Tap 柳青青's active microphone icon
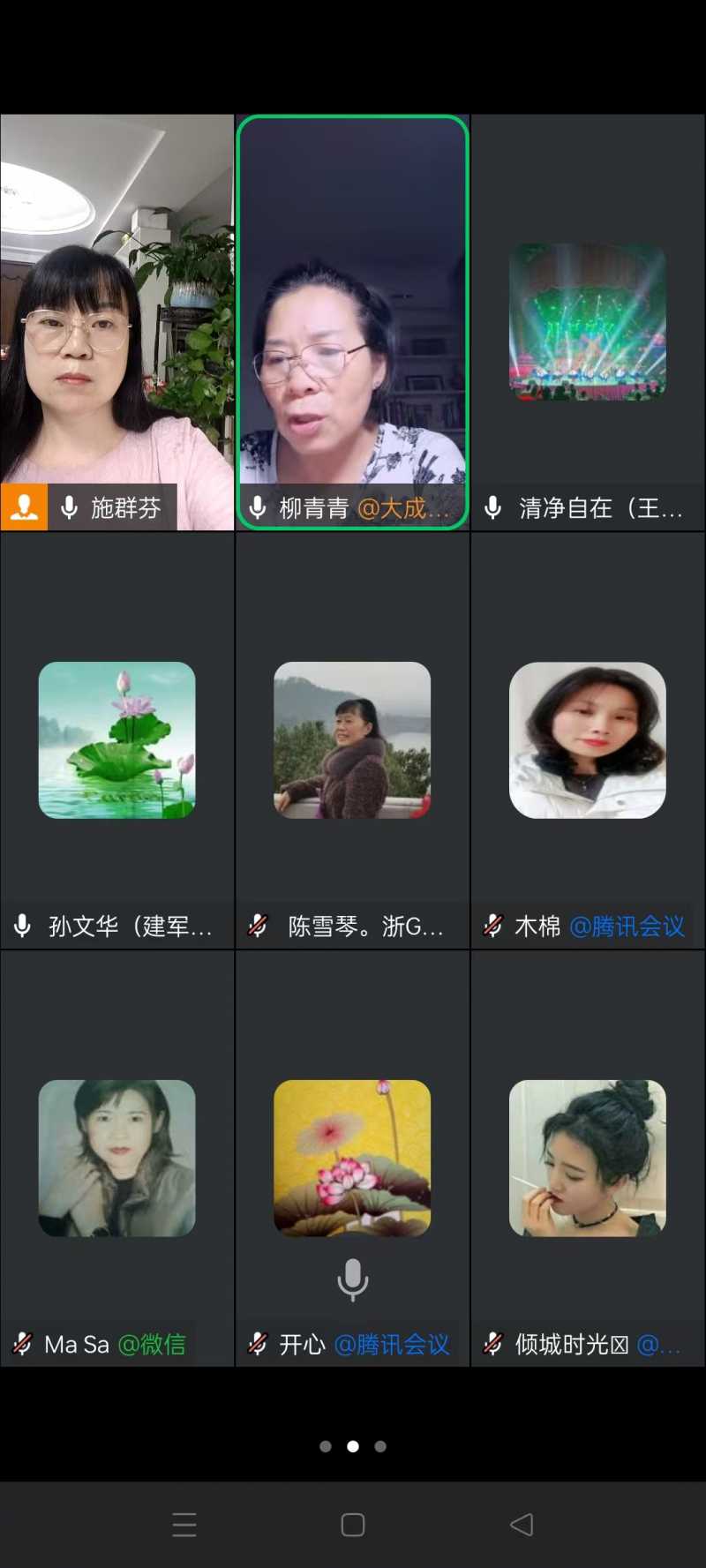706x1568 pixels. point(258,507)
